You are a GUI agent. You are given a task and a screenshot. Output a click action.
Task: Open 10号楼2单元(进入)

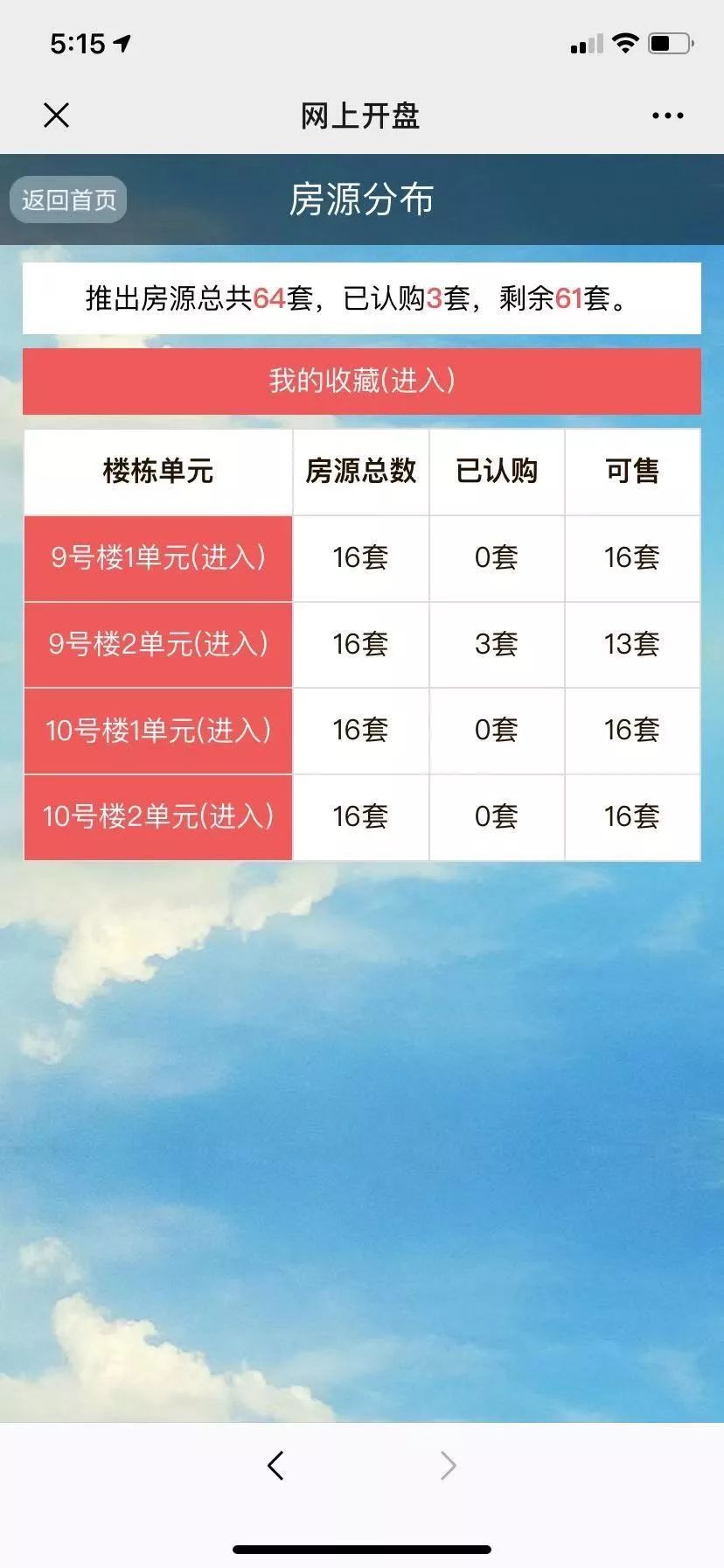tap(158, 817)
